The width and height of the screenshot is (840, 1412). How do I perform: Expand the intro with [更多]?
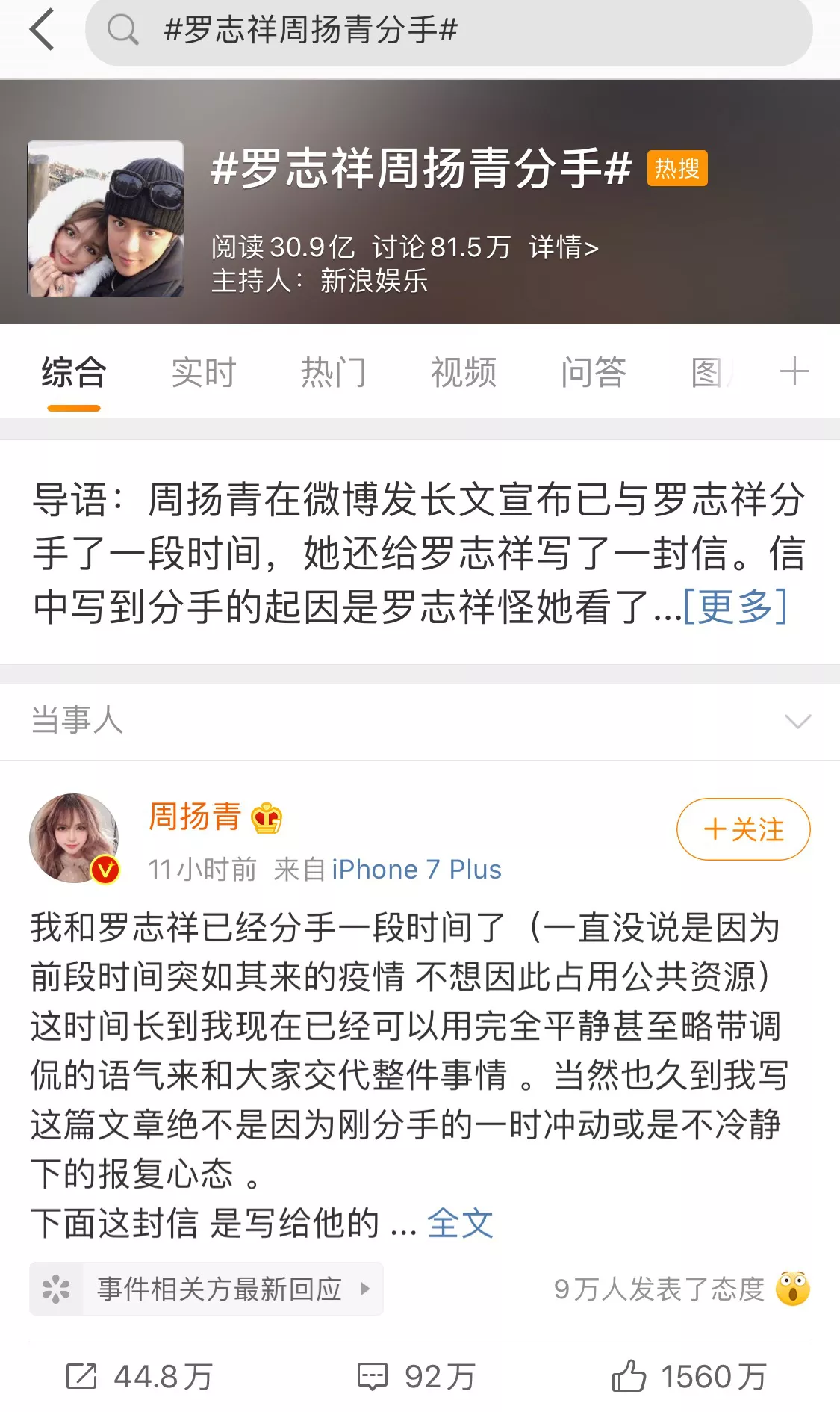[735, 605]
